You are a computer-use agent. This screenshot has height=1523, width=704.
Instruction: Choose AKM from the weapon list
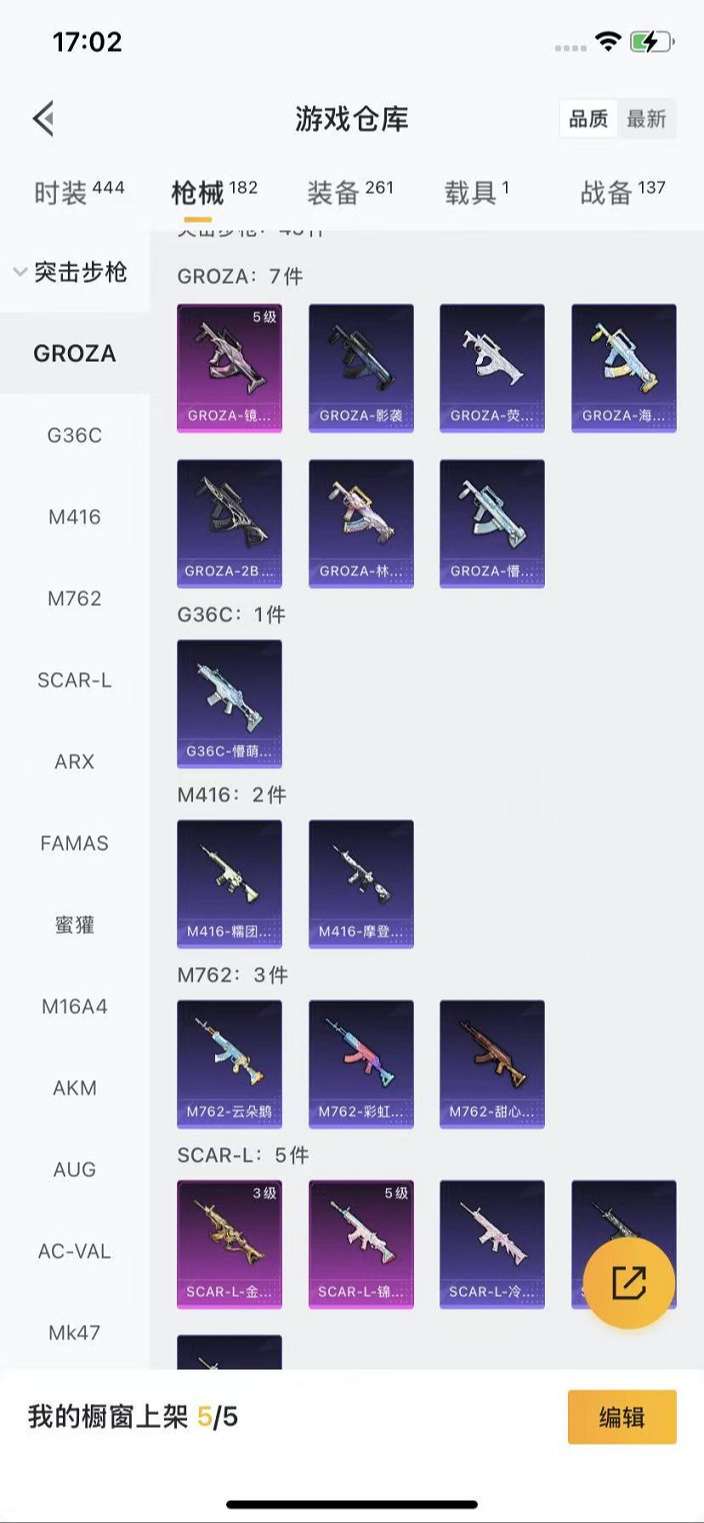74,1088
